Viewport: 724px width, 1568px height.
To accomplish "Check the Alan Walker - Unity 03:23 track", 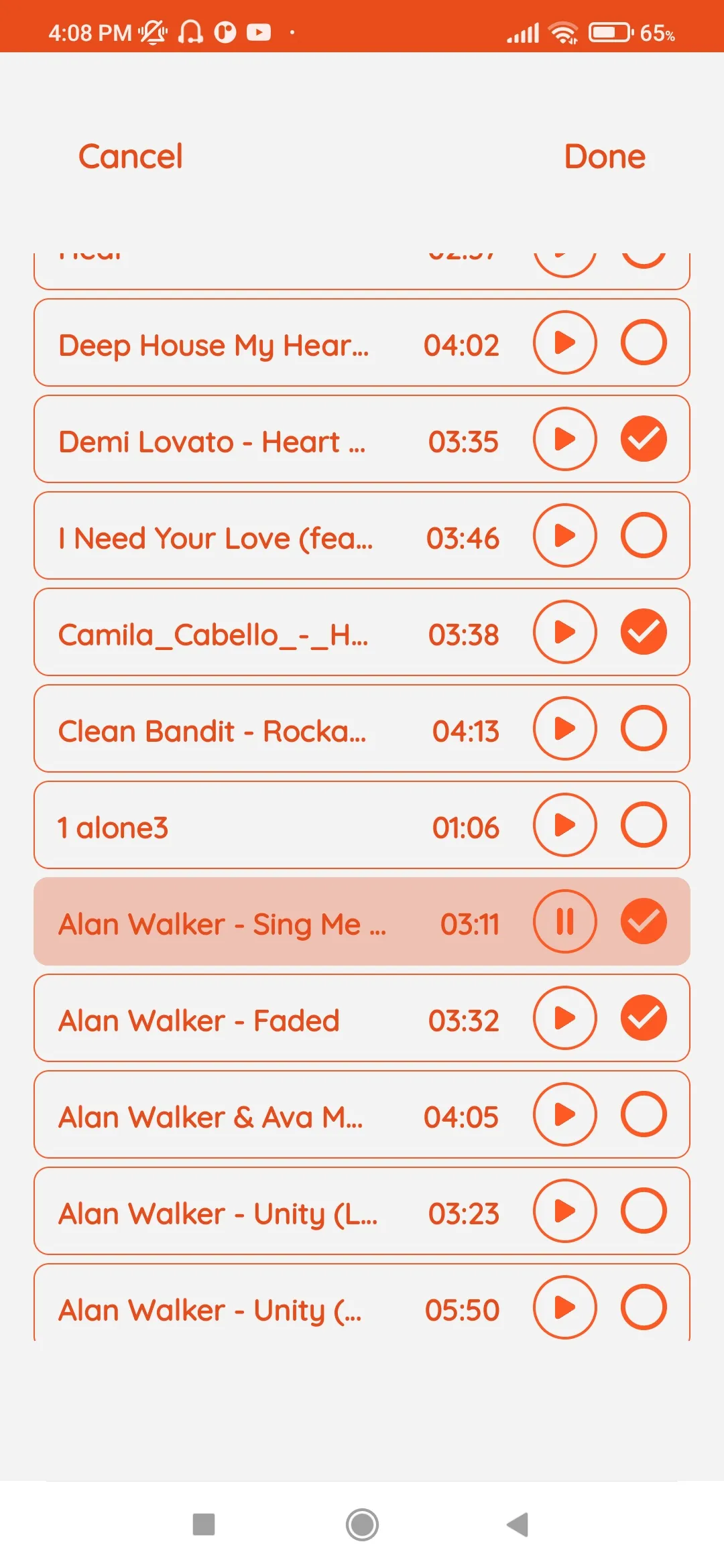I will point(643,1211).
